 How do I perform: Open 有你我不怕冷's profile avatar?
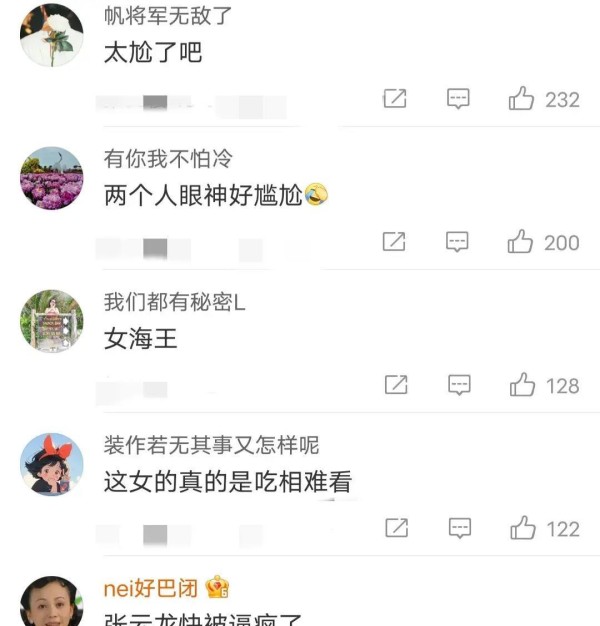point(51,178)
